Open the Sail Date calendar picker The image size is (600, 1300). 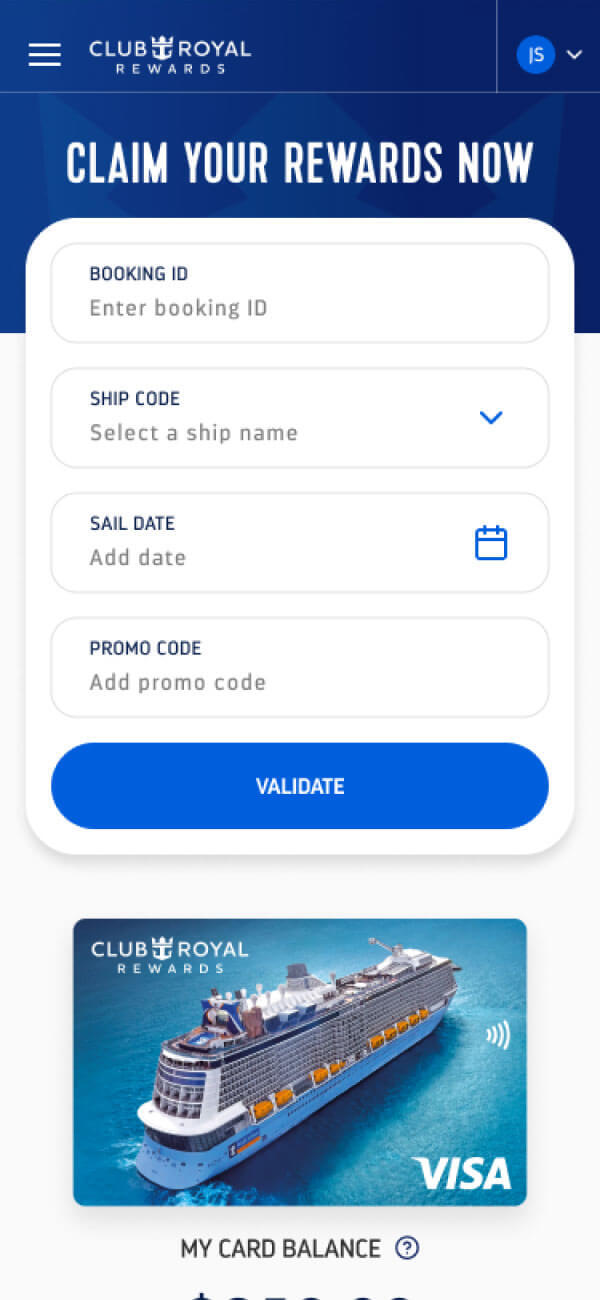tap(491, 543)
